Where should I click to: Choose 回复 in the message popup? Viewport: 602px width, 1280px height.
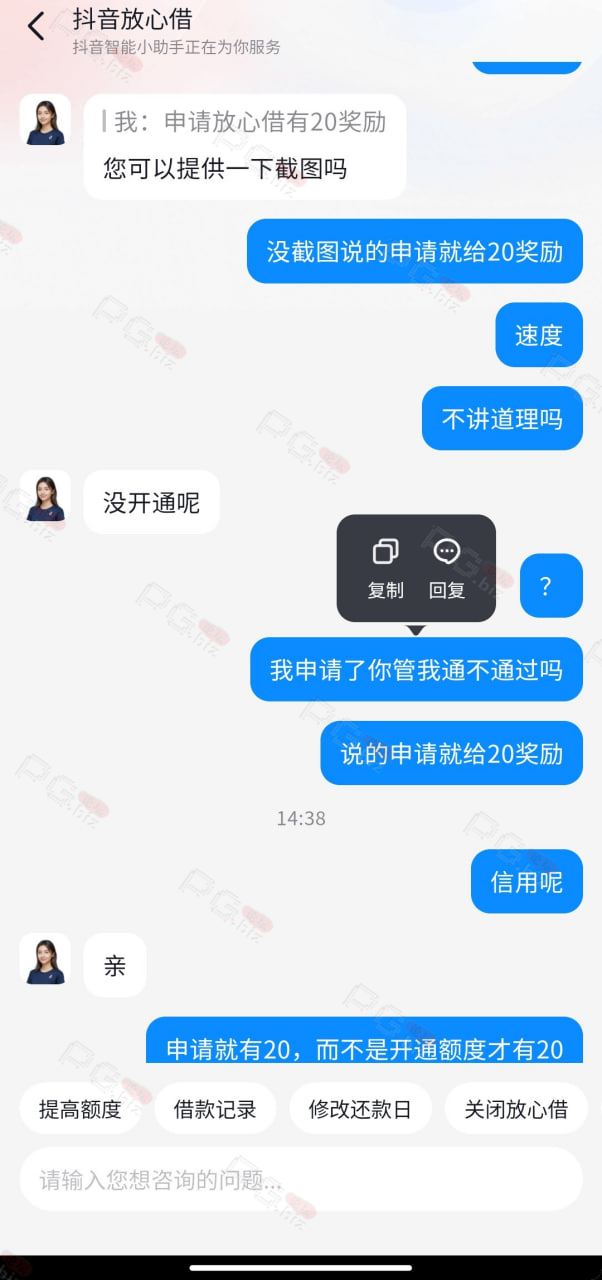click(x=447, y=569)
